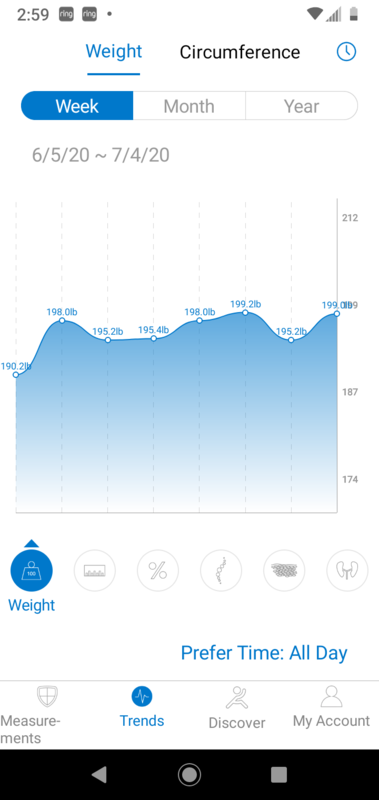
Task: Go to the Discover tab
Action: click(x=237, y=708)
